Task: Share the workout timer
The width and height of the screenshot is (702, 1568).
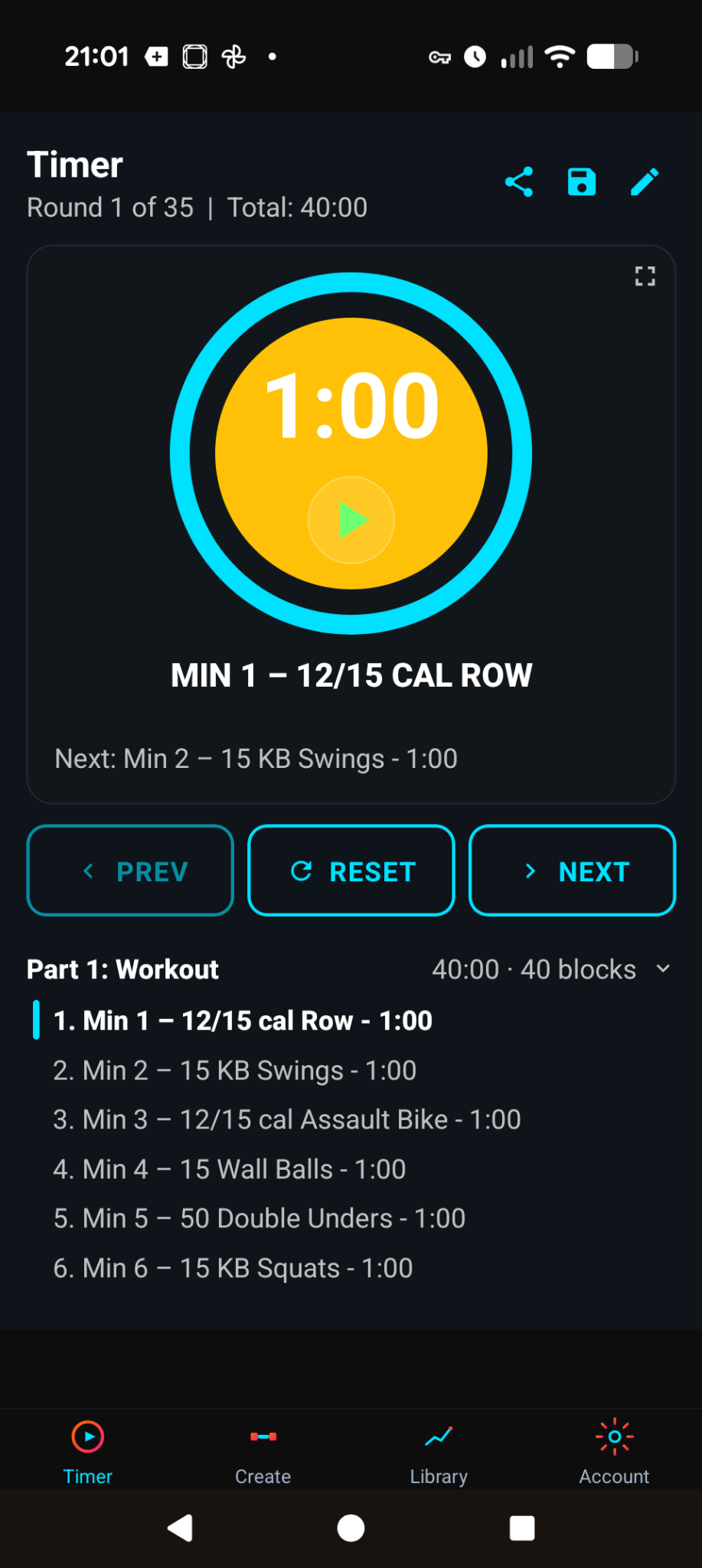Action: coord(520,181)
